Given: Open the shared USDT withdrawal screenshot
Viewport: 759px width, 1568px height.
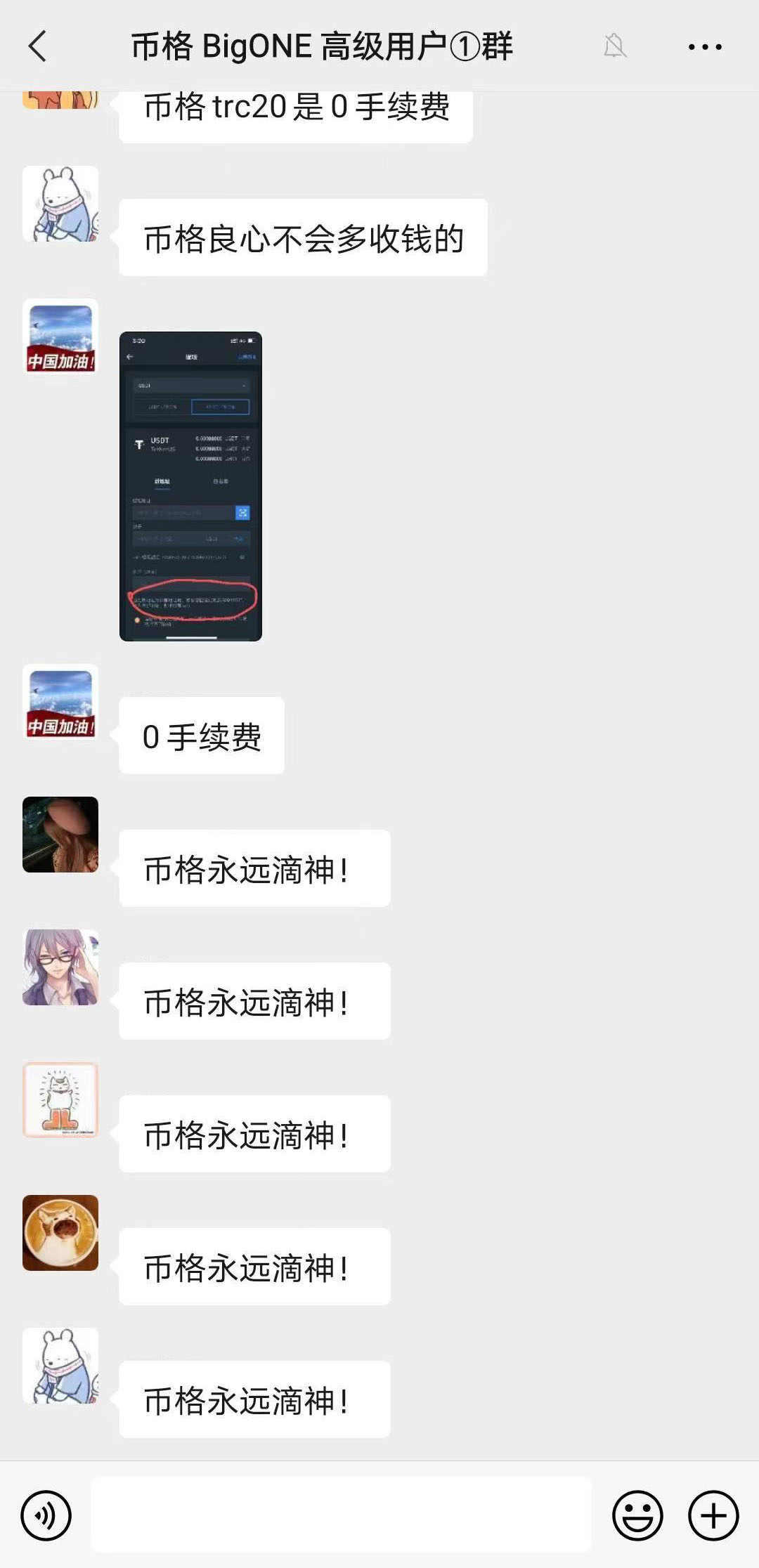Looking at the screenshot, I should 190,486.
